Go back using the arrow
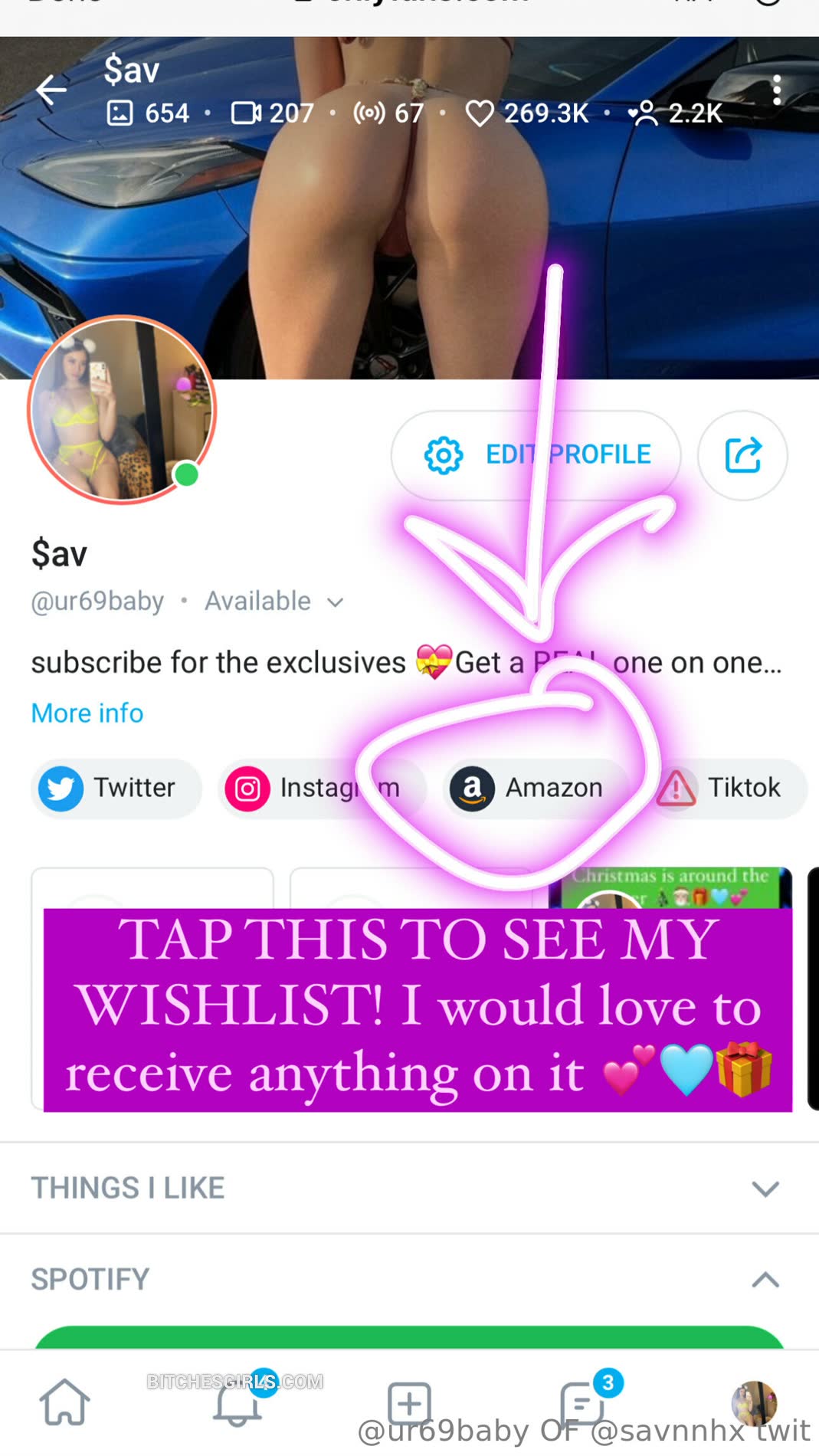Screen dimensions: 819x1456 (x=51, y=90)
